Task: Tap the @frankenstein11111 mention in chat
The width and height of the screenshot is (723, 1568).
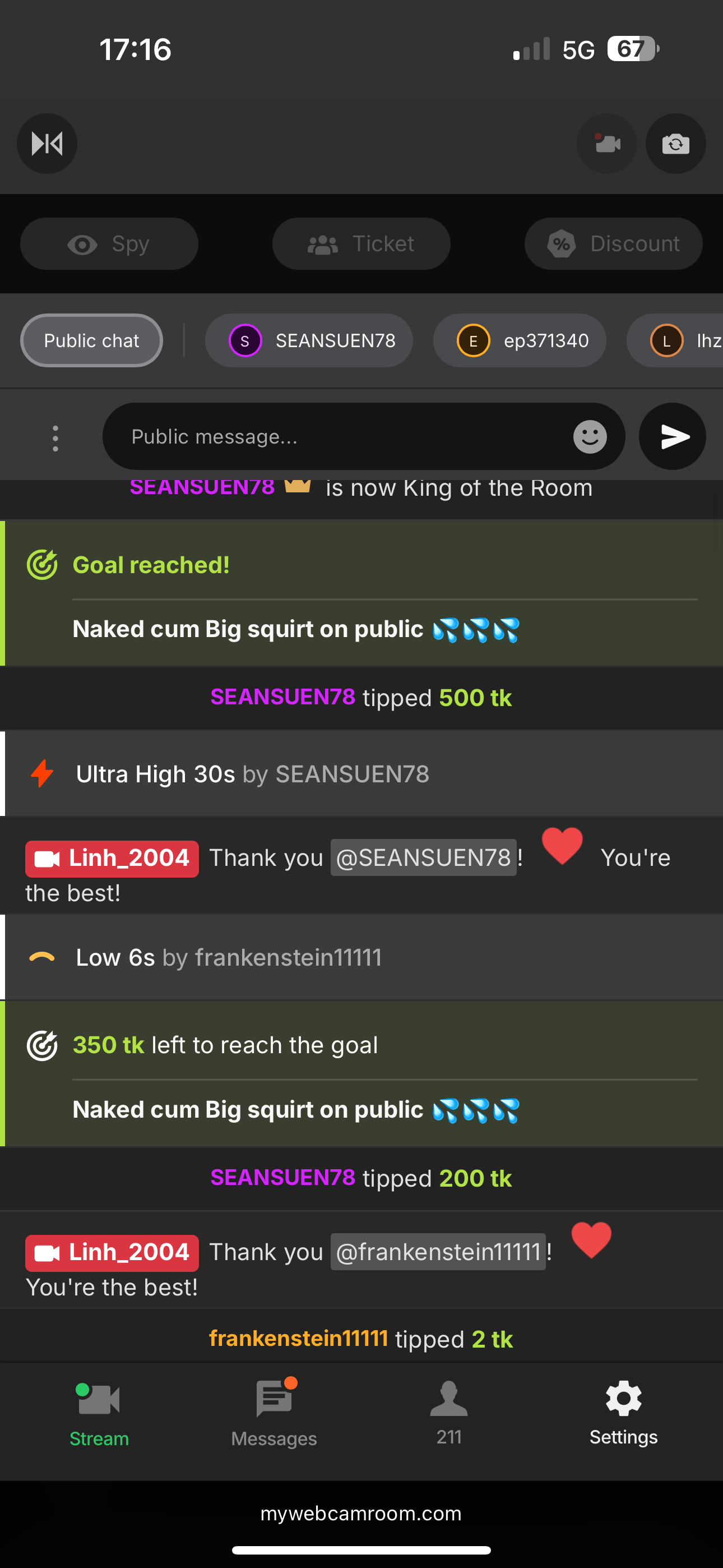Action: click(438, 1252)
